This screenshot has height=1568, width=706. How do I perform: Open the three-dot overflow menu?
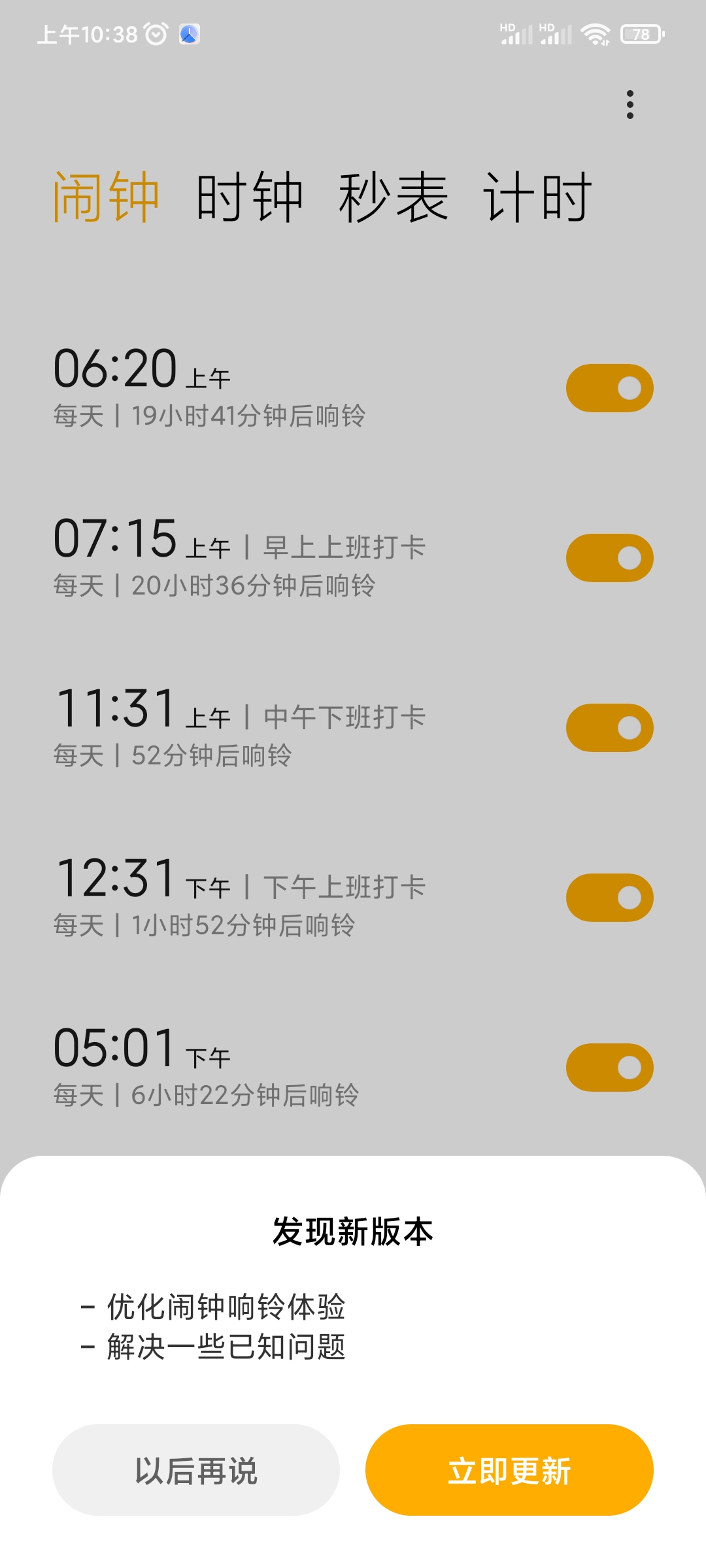tap(630, 105)
